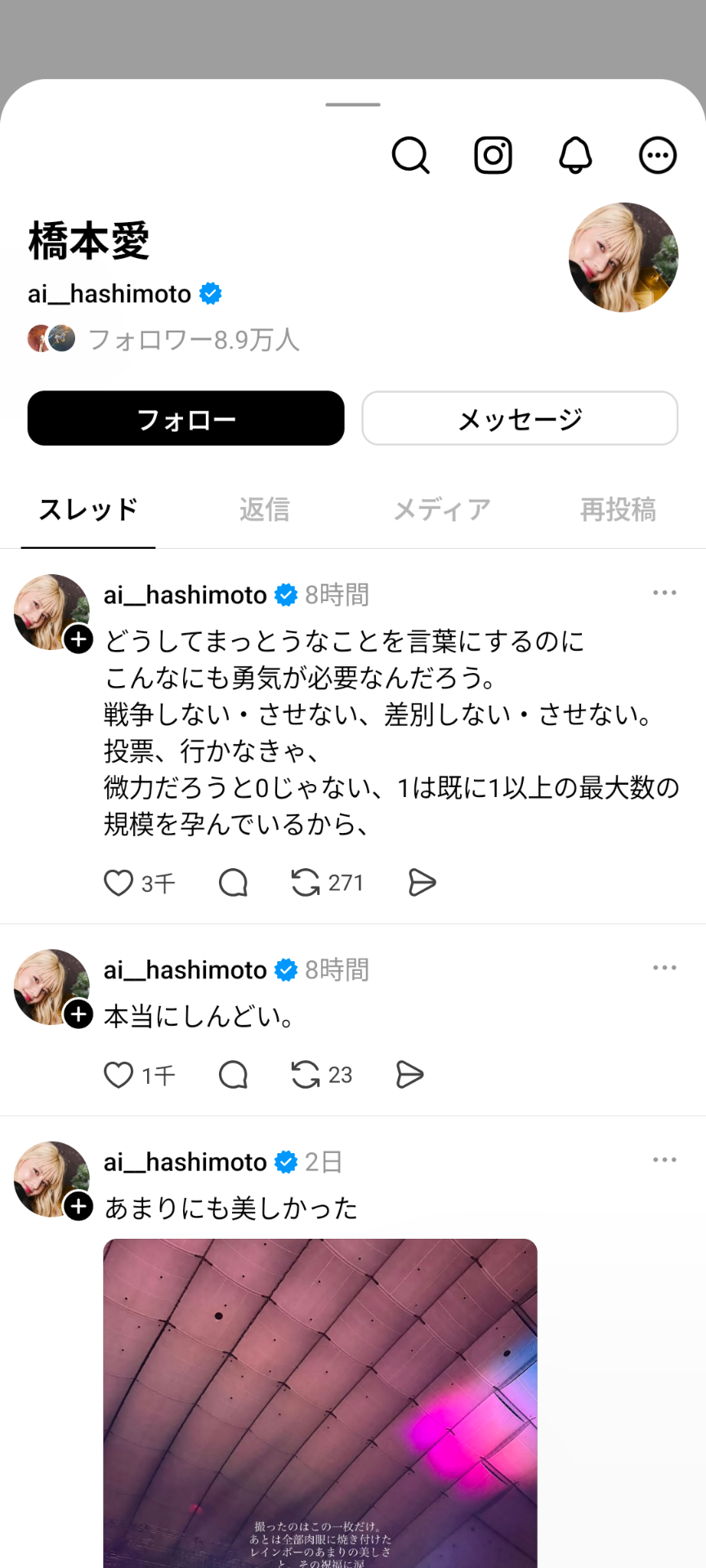
Task: Like the post mentioning 投票、行かなきゃ
Action: coord(118,883)
